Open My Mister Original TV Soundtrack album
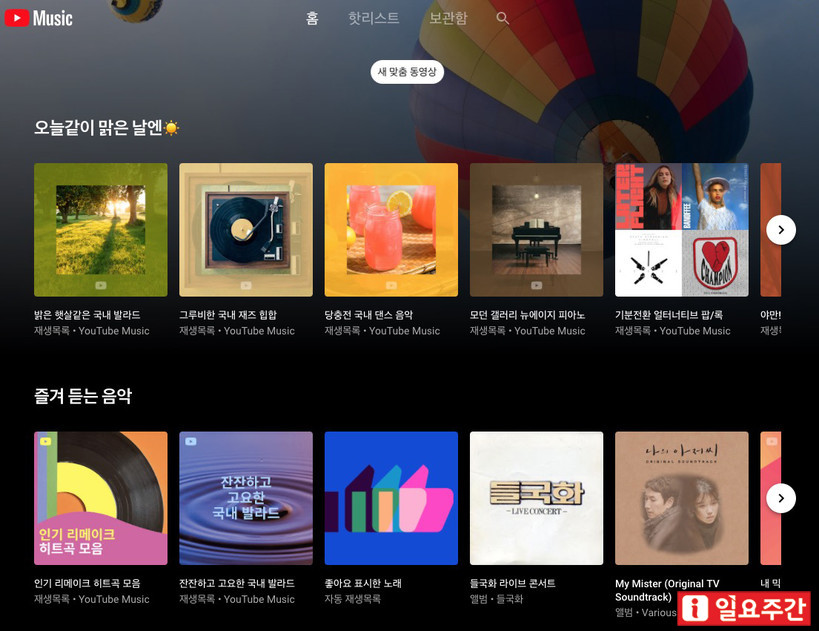 tap(681, 498)
